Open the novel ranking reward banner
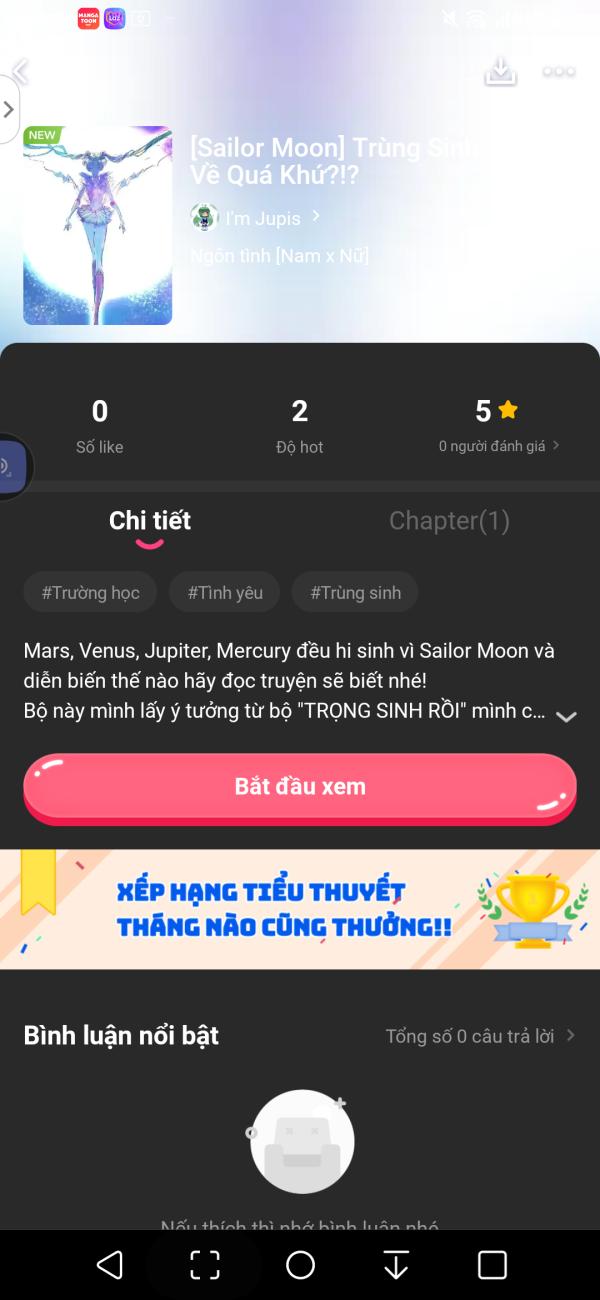This screenshot has height=1300, width=600. click(300, 909)
